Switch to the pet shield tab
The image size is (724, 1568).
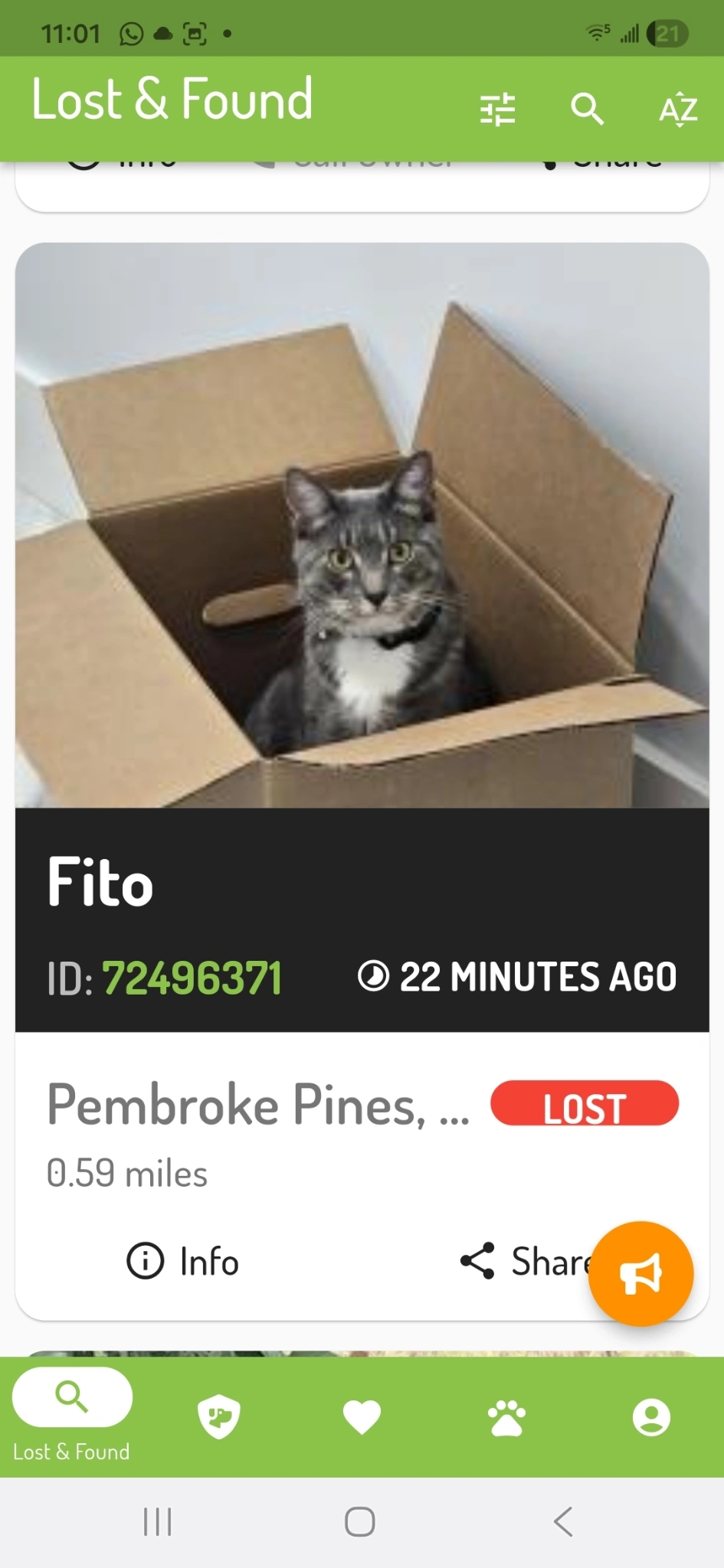(x=218, y=1417)
